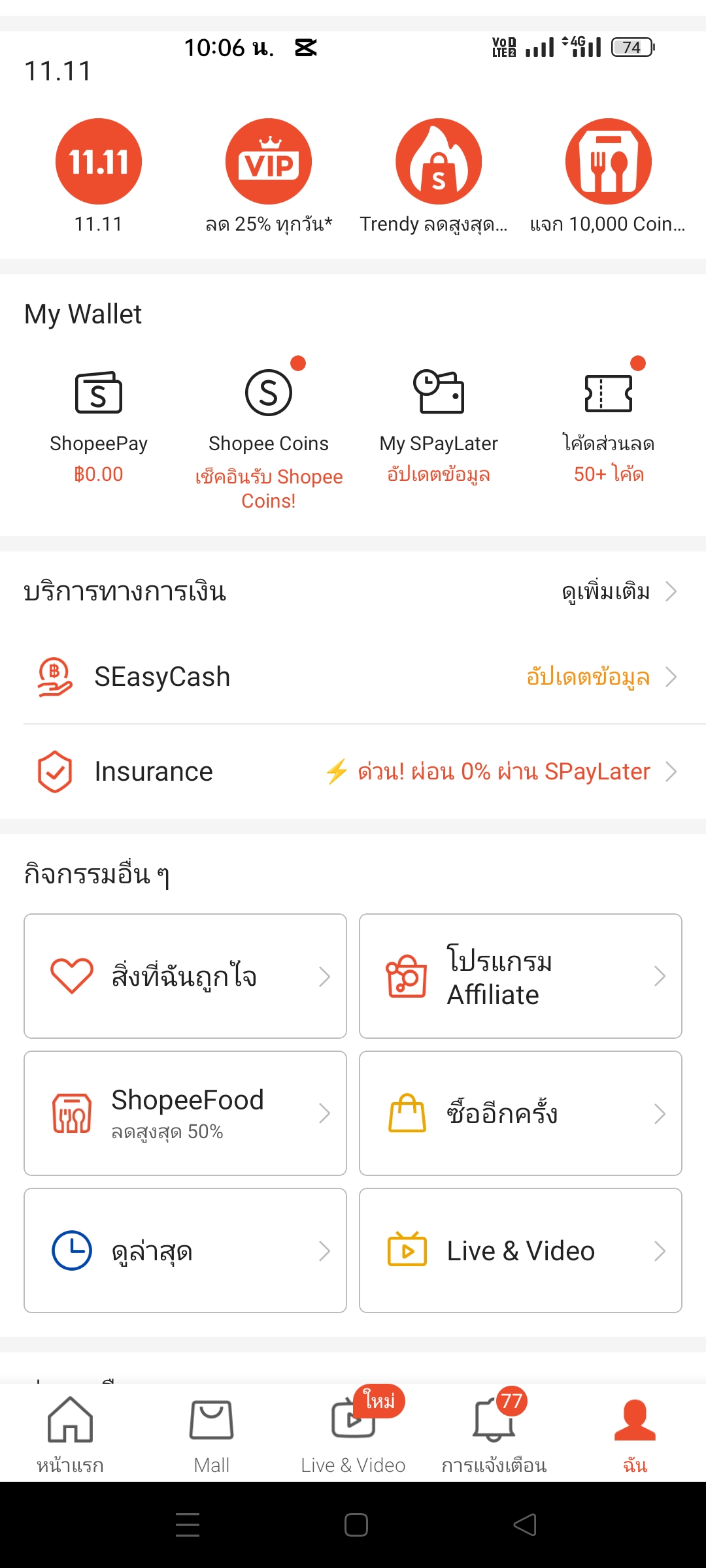This screenshot has width=706, height=1568.
Task: Open my liked items (สิ่งที่ฉันถูกใจ)
Action: tap(185, 976)
